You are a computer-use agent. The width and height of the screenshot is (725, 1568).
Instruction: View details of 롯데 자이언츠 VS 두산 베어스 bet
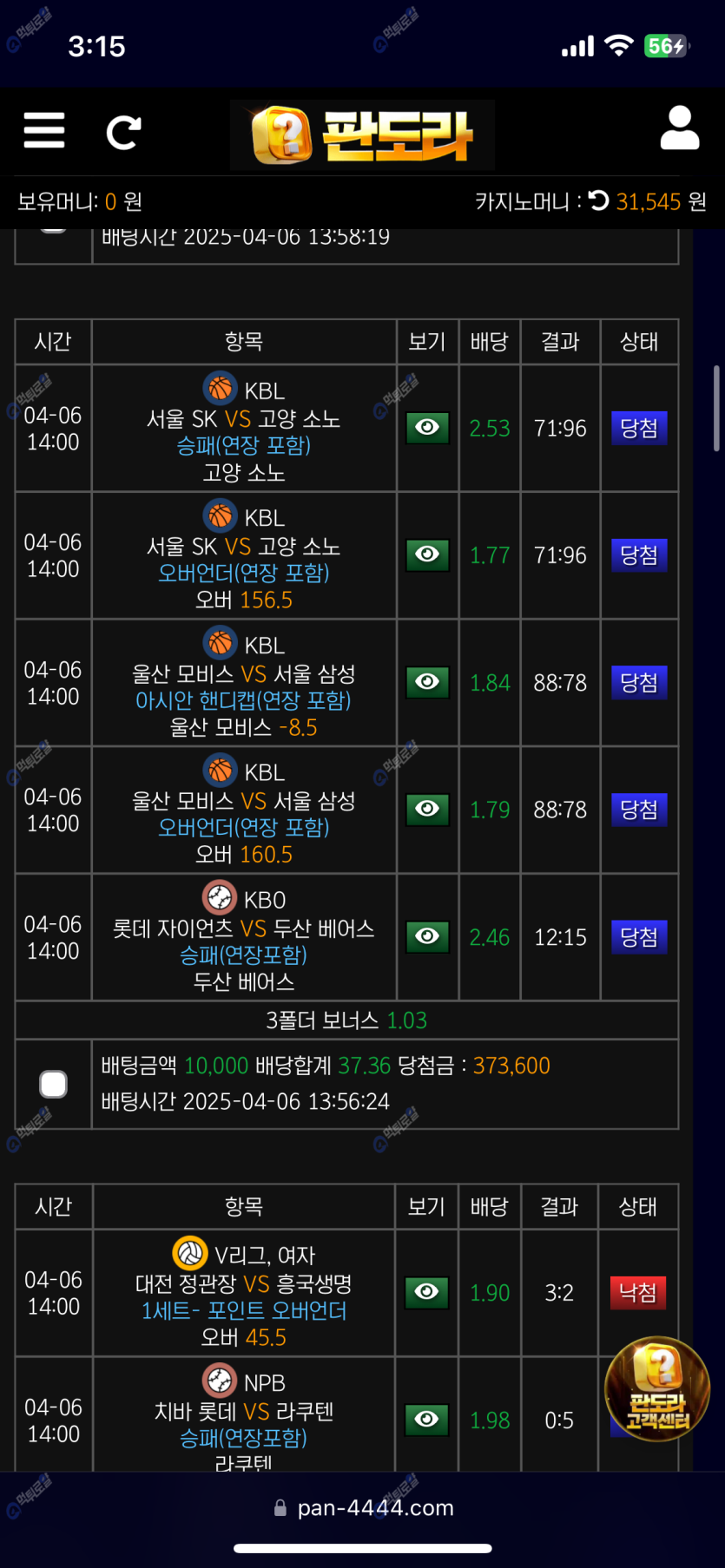click(427, 936)
